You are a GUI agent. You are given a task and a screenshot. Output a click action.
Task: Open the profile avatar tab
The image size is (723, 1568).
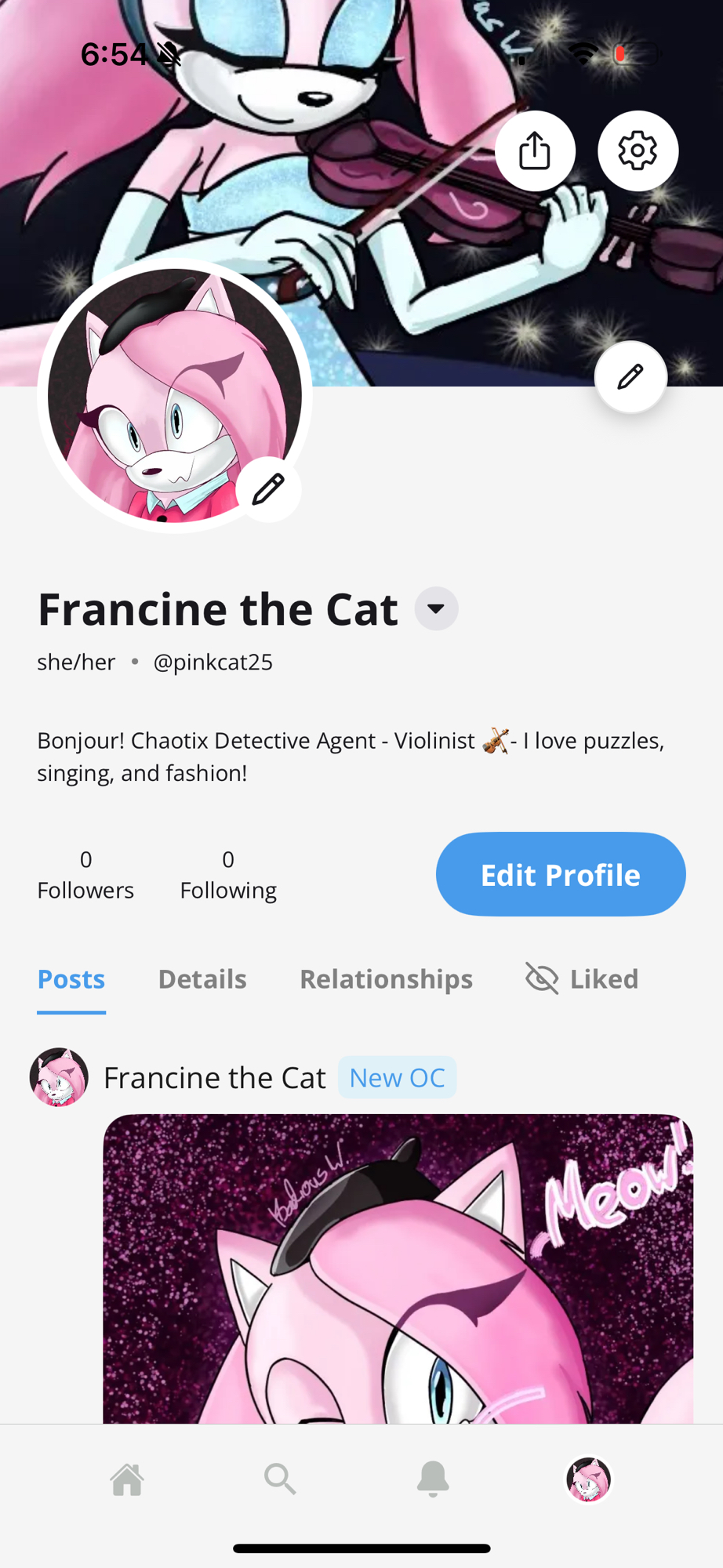click(x=588, y=1479)
